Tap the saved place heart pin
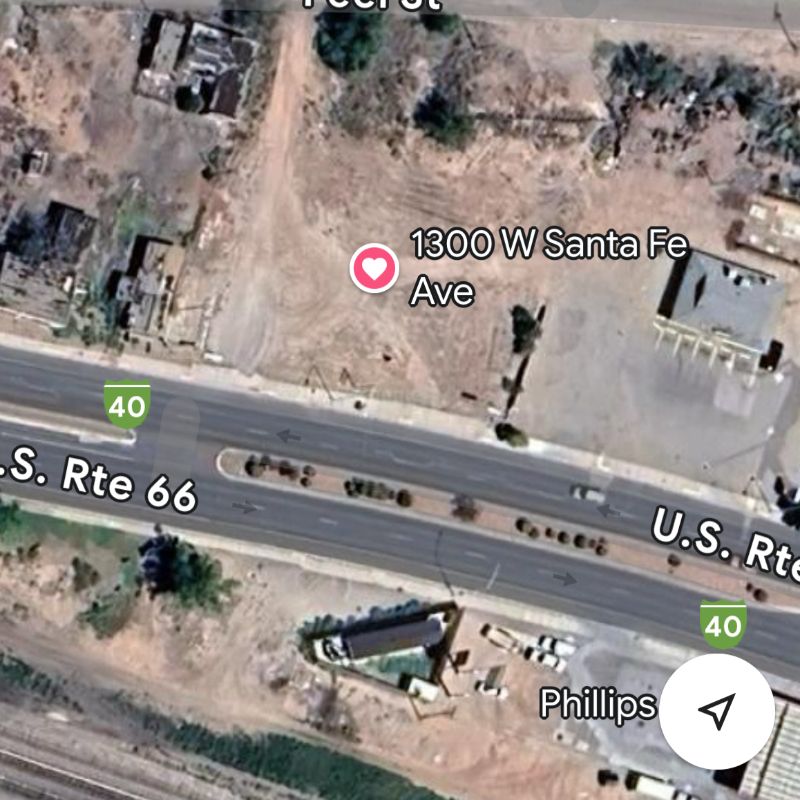This screenshot has height=800, width=800. click(374, 268)
